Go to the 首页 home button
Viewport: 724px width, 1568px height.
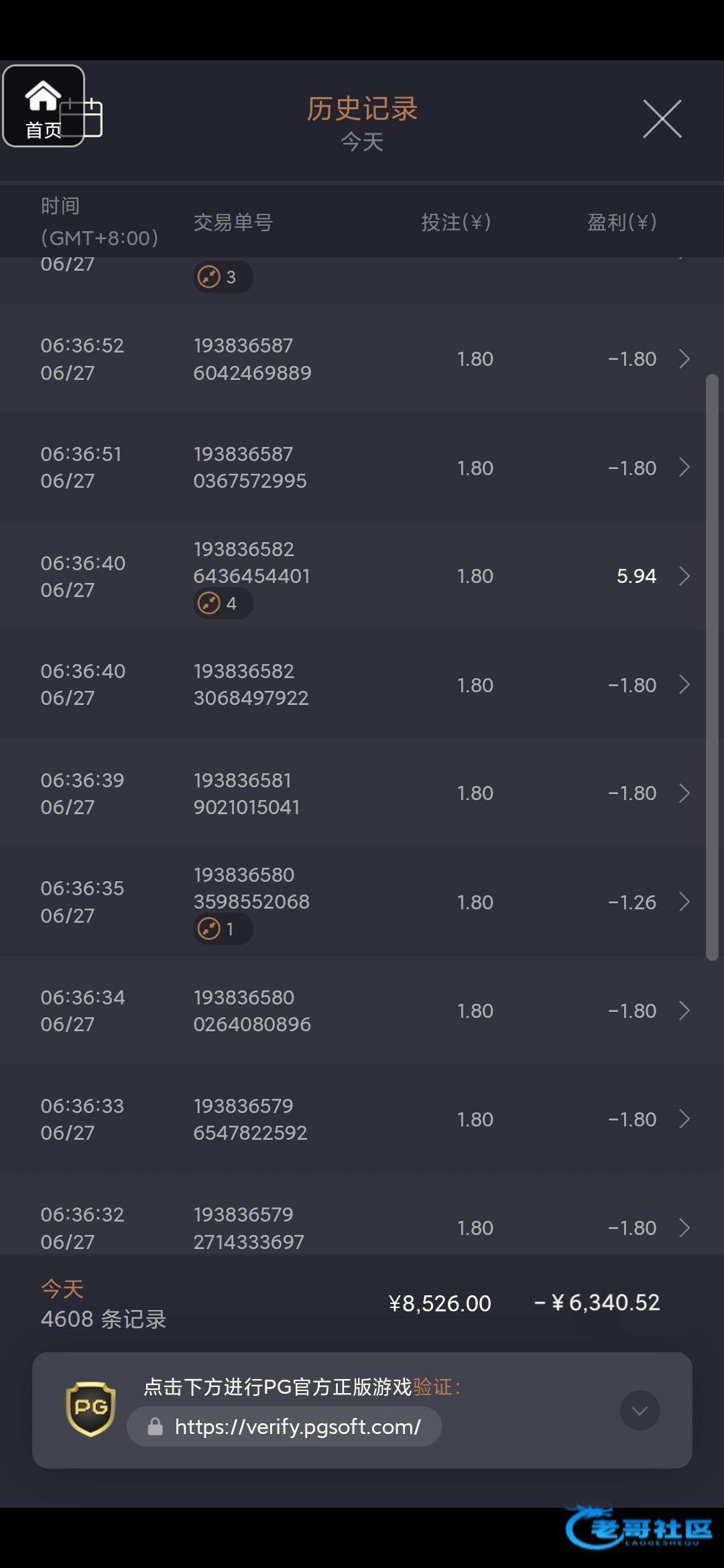[44, 106]
